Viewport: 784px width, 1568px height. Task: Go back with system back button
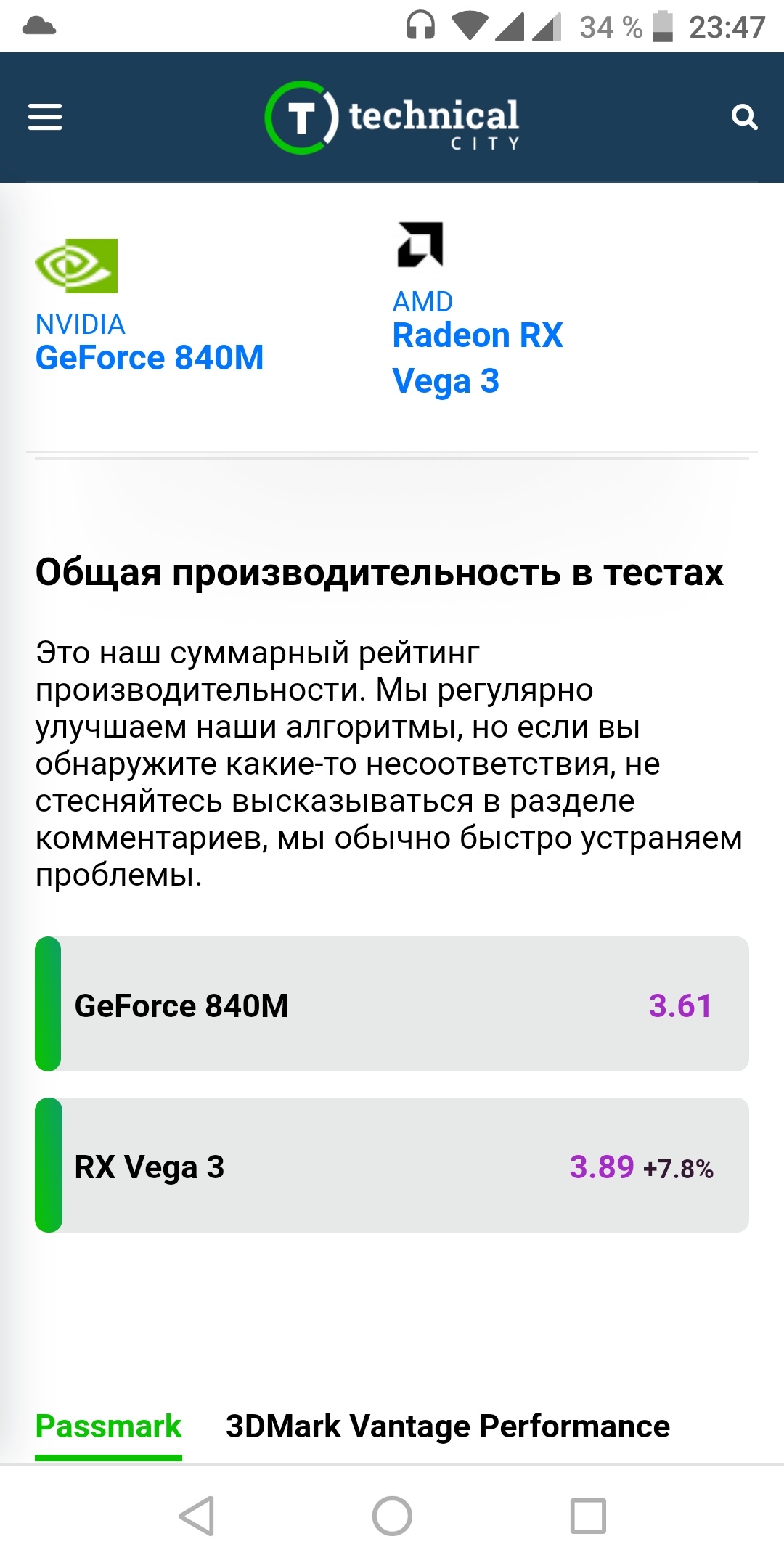[197, 1516]
